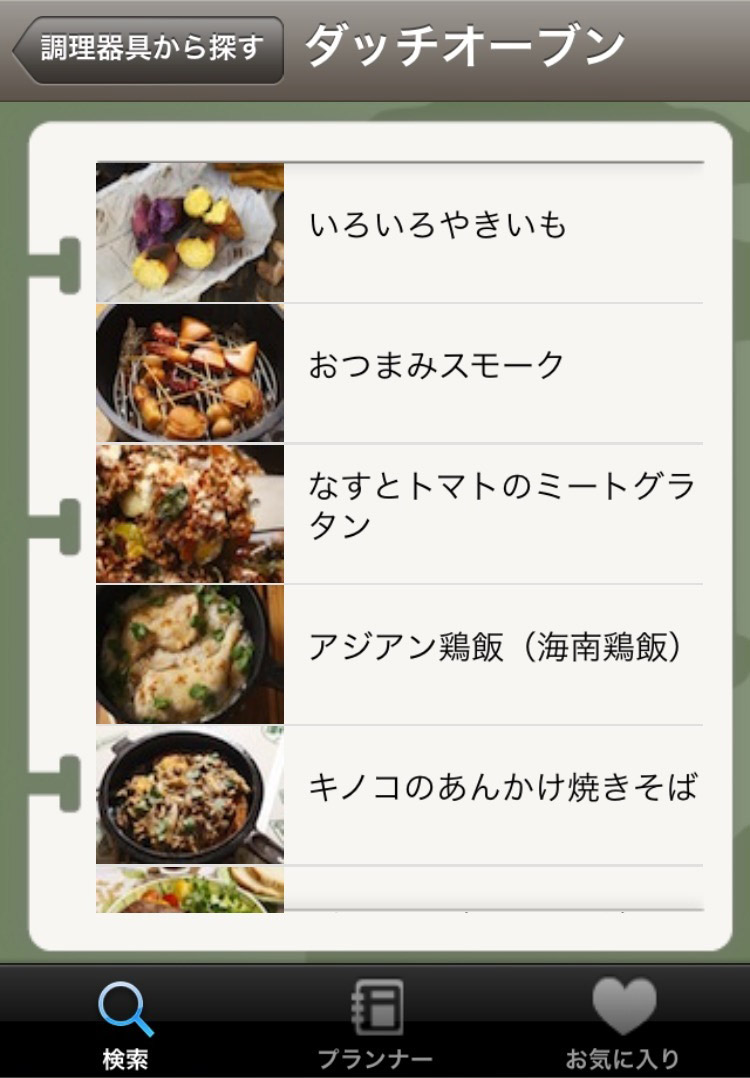Go back to 調理器具から探す

150,47
